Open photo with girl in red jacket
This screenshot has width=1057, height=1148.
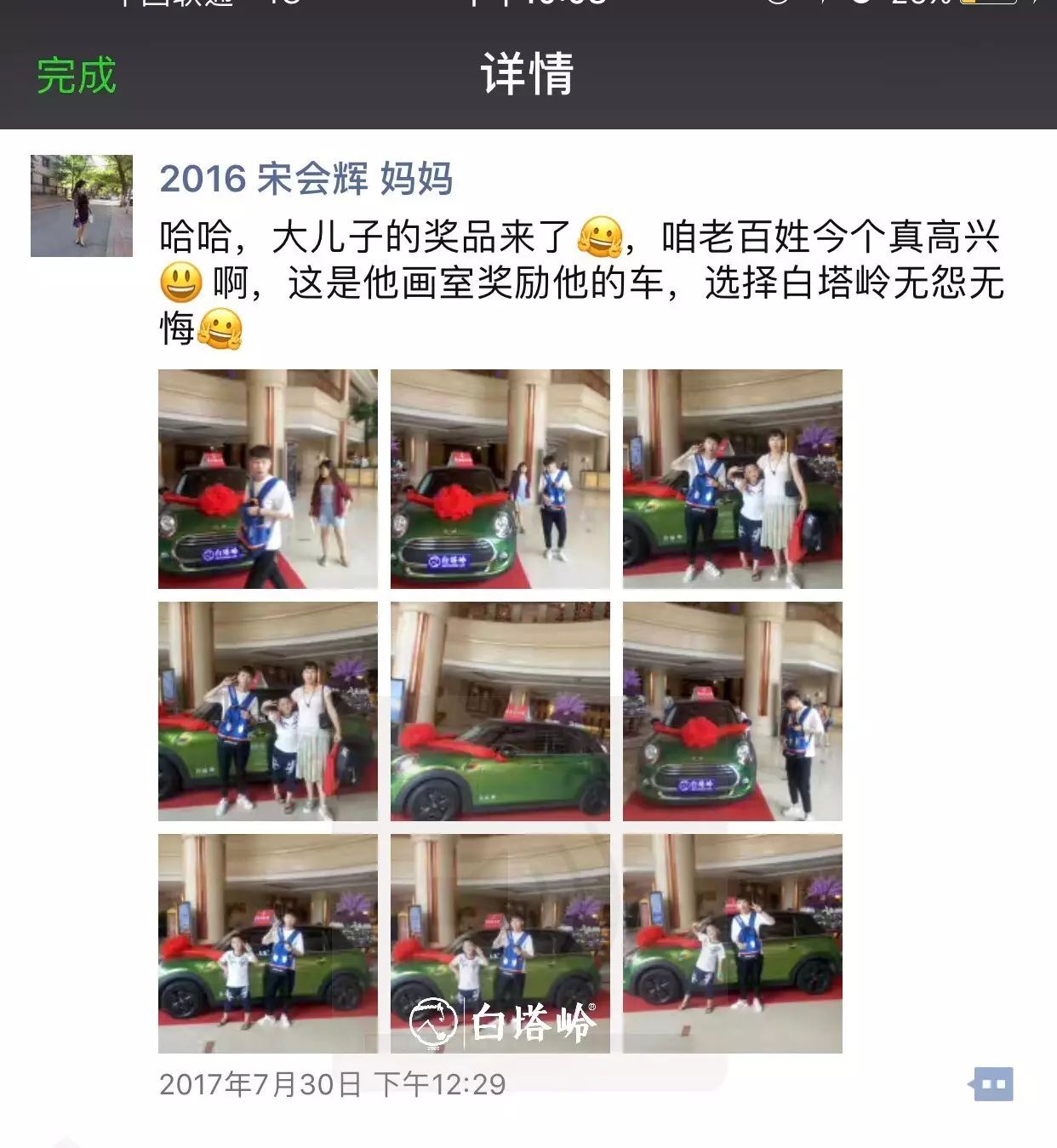click(x=267, y=479)
